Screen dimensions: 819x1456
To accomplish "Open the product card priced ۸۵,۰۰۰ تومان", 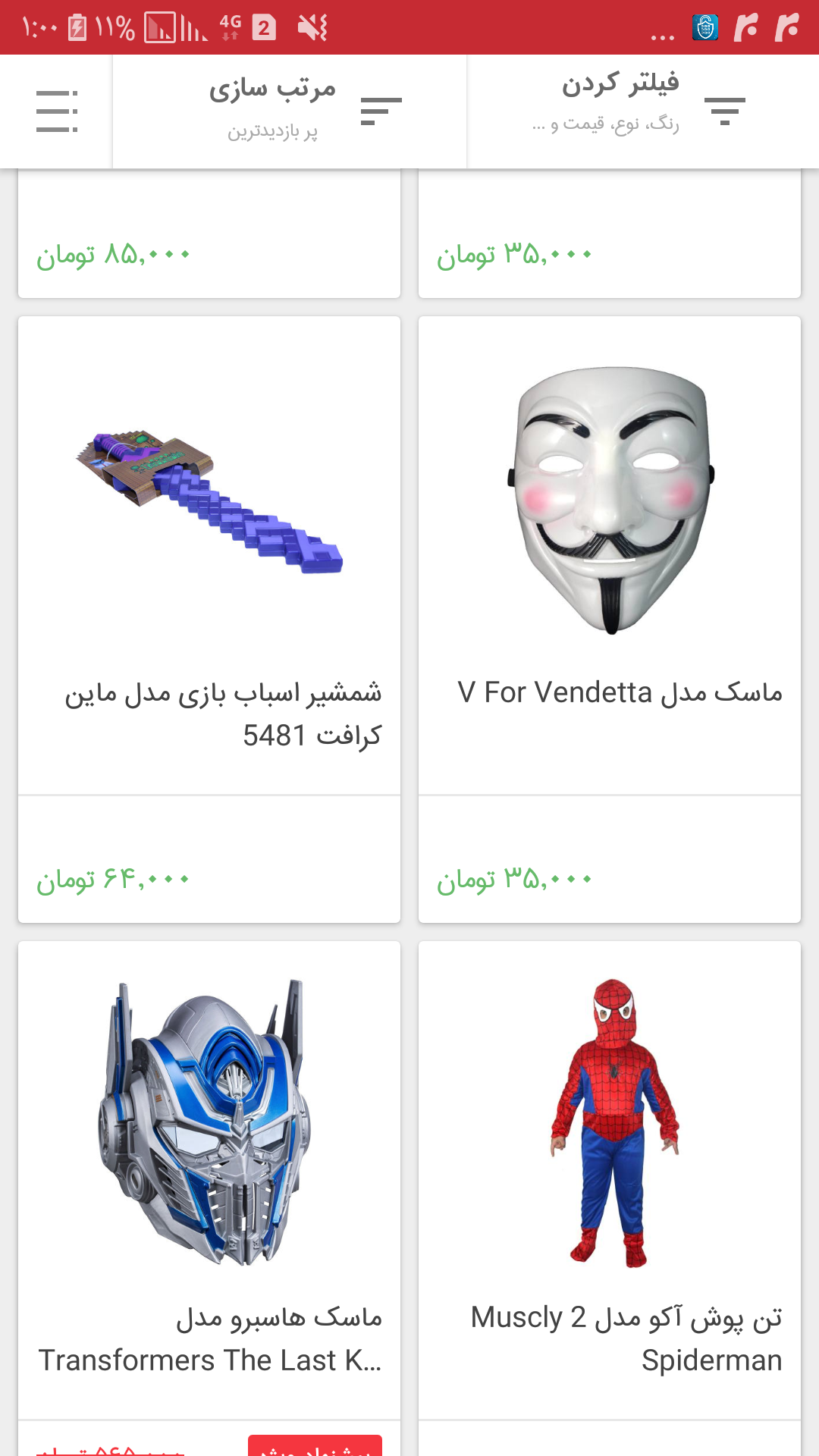I will (209, 243).
